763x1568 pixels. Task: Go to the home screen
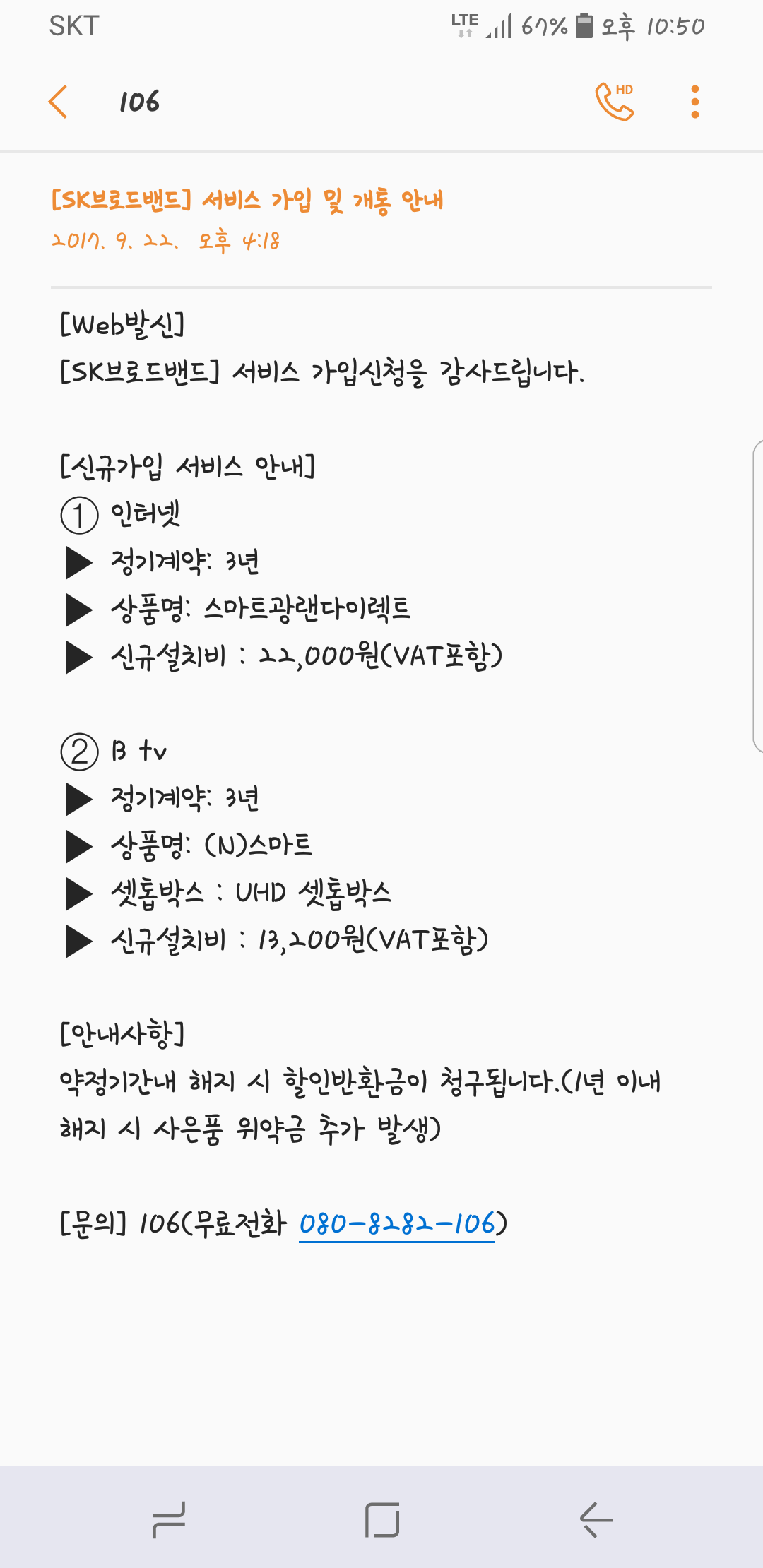coord(382,1519)
